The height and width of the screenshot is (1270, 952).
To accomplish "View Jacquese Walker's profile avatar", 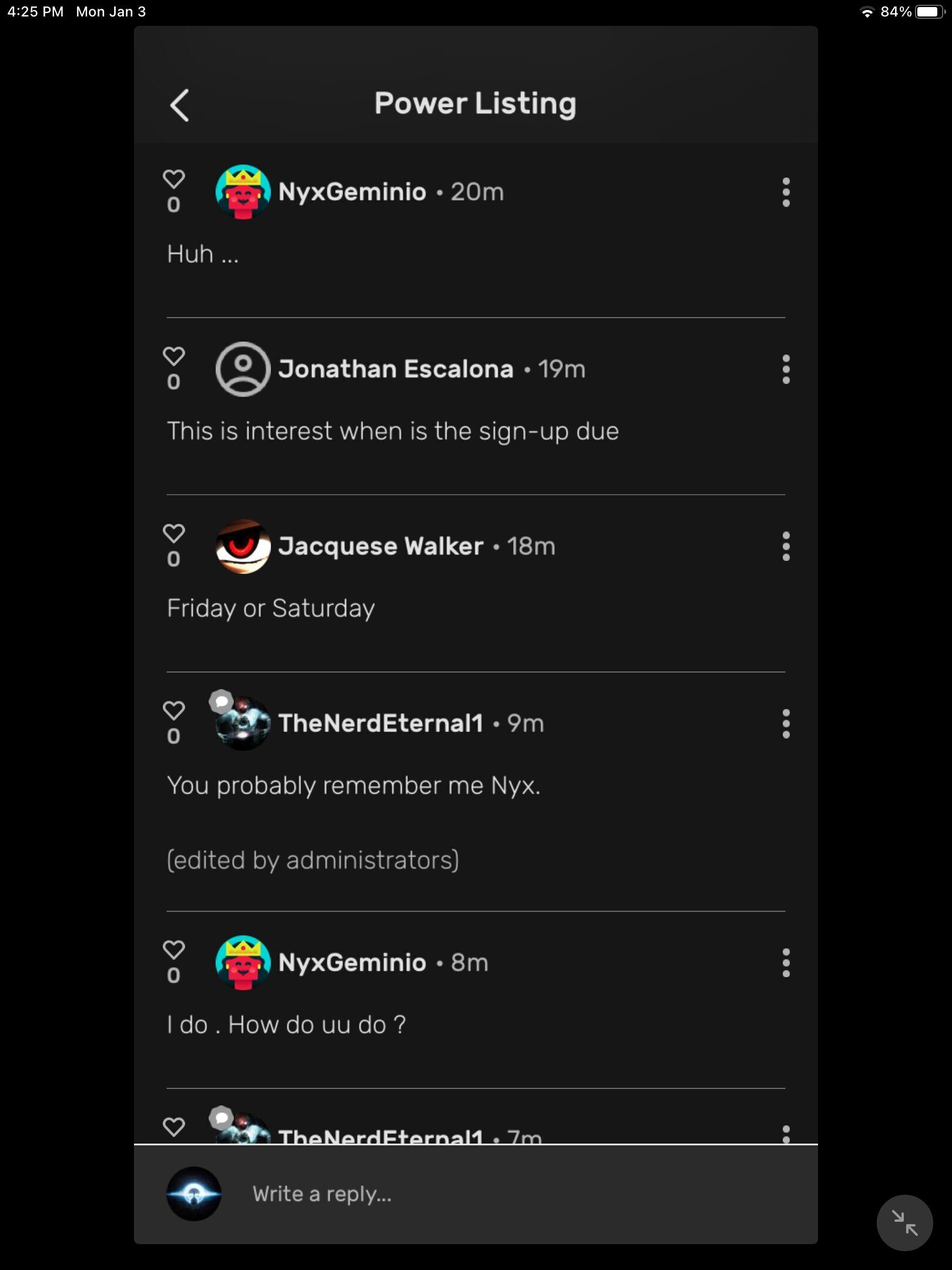I will [243, 546].
